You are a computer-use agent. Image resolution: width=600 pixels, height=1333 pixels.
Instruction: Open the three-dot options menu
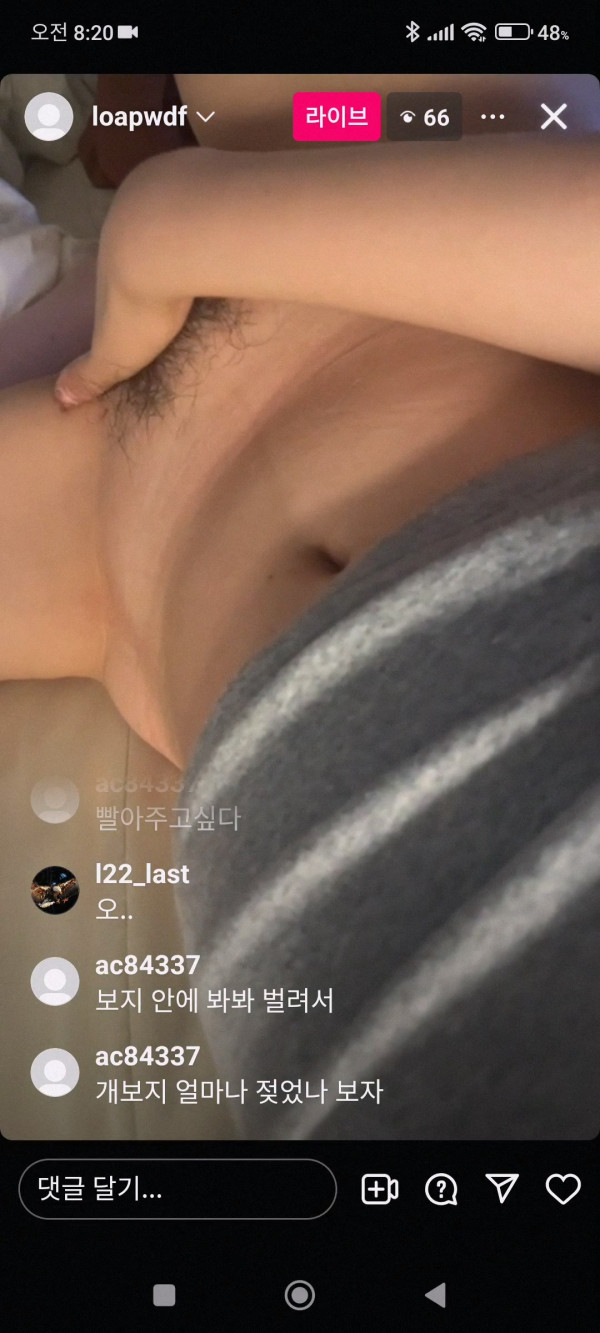coord(493,117)
